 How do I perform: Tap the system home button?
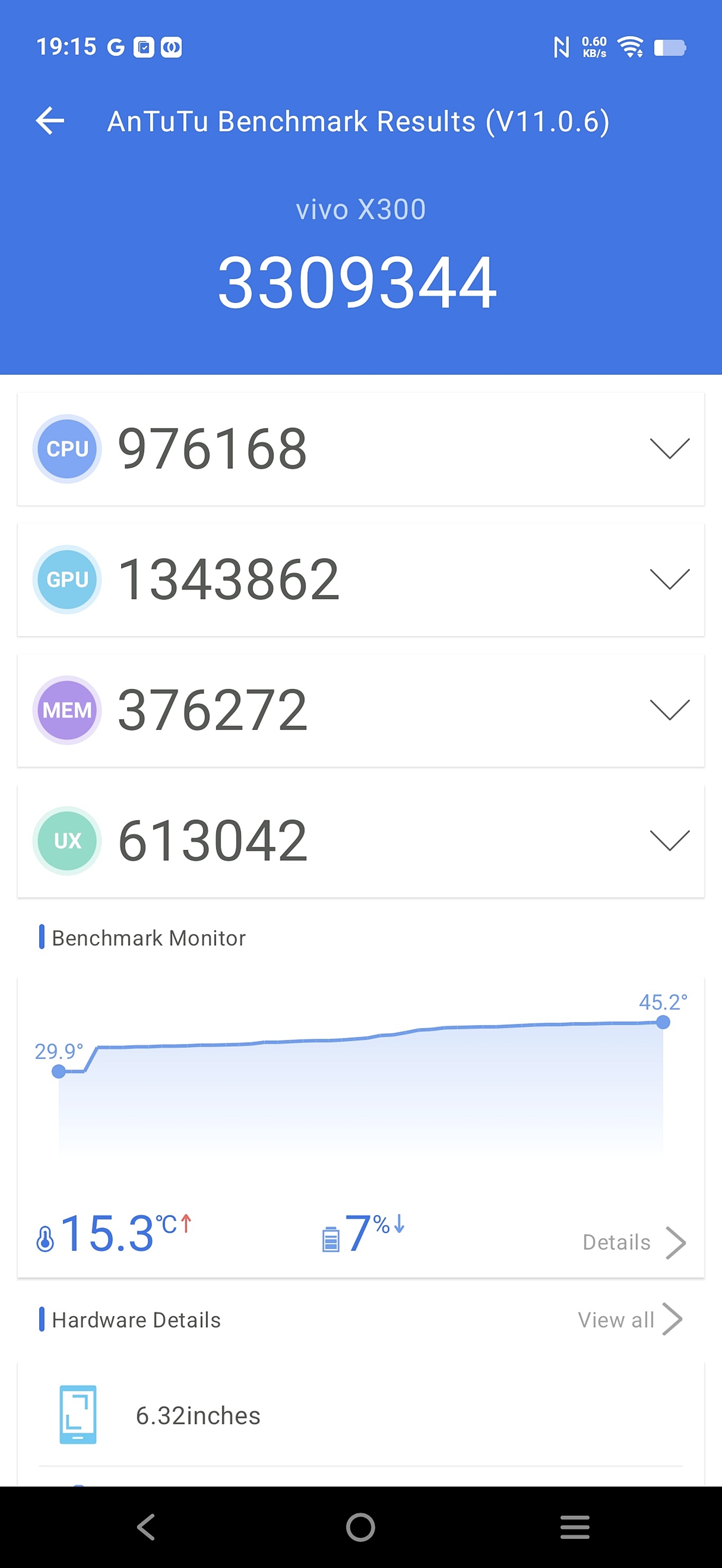tap(361, 1527)
